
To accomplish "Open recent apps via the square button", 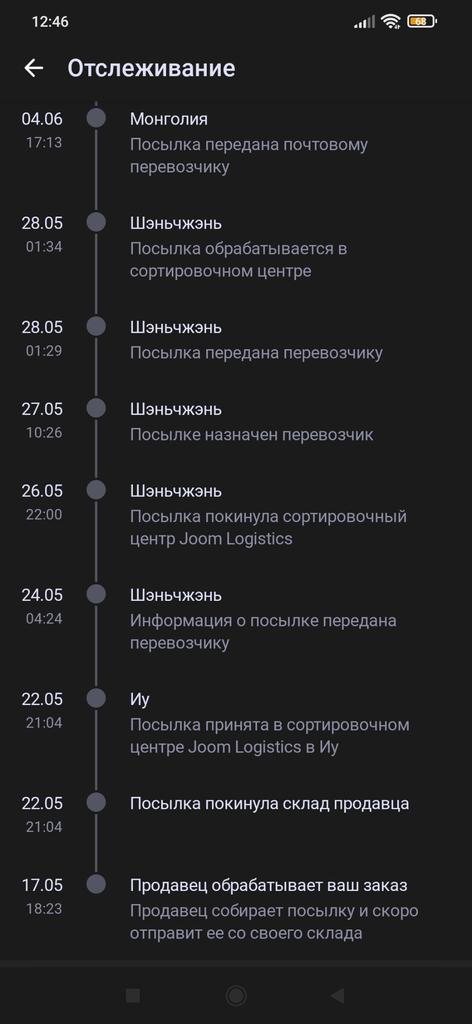I will coord(133,995).
